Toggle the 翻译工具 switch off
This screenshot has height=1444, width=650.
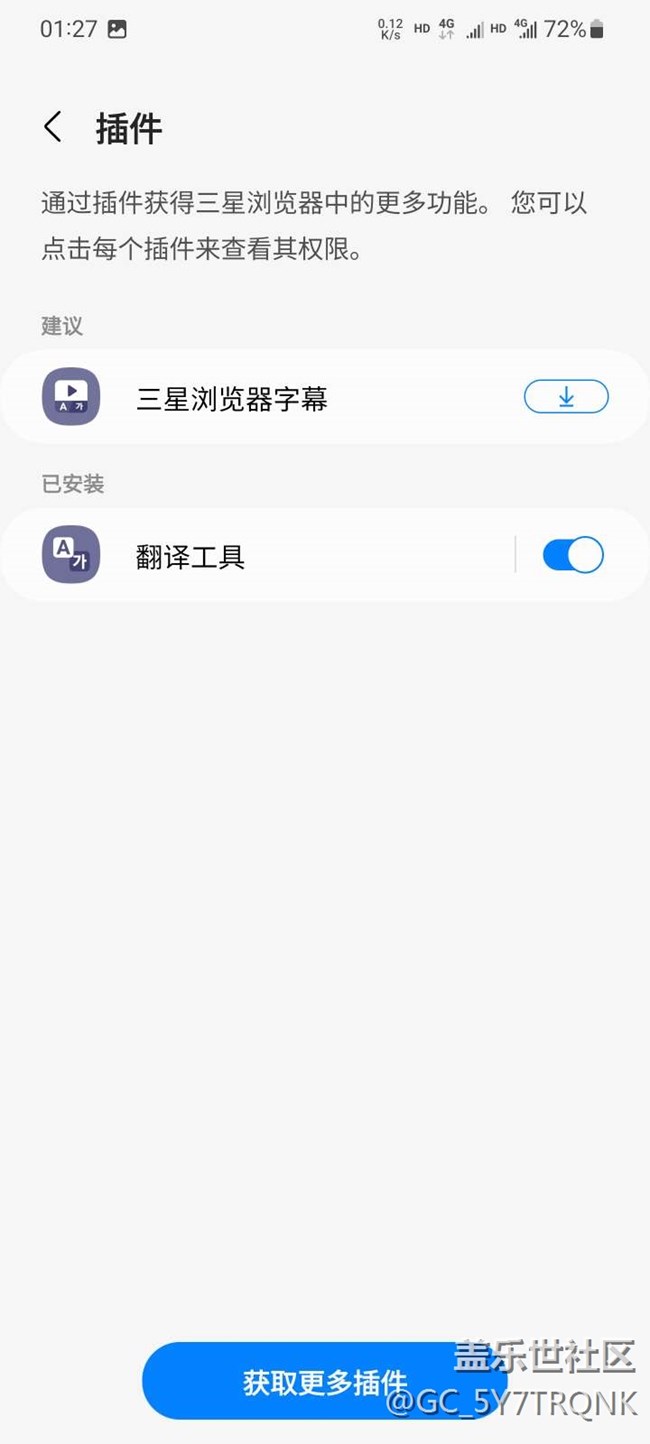573,555
